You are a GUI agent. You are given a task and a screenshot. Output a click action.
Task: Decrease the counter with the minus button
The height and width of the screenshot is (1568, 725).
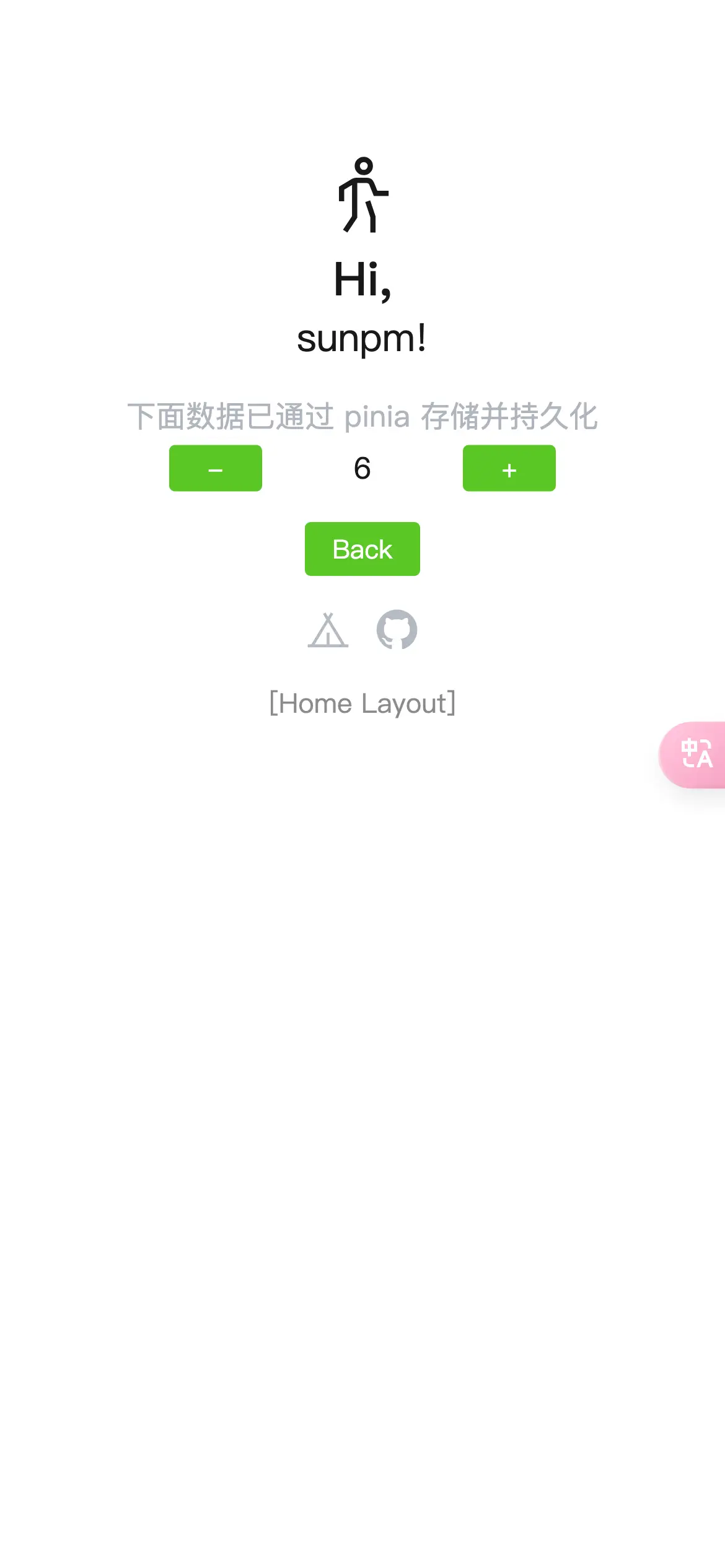[x=216, y=468]
